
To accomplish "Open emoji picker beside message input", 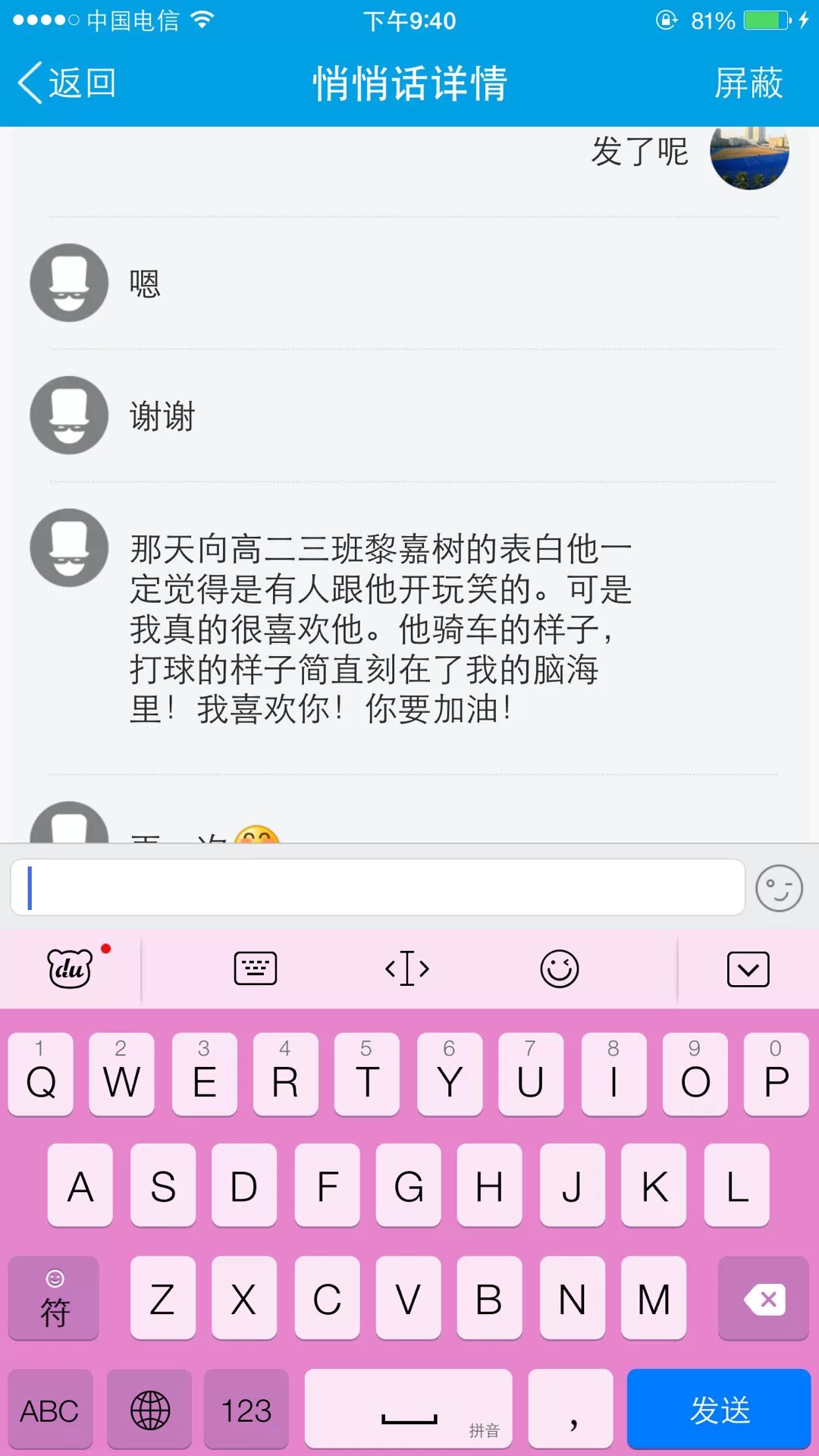I will pos(779,888).
